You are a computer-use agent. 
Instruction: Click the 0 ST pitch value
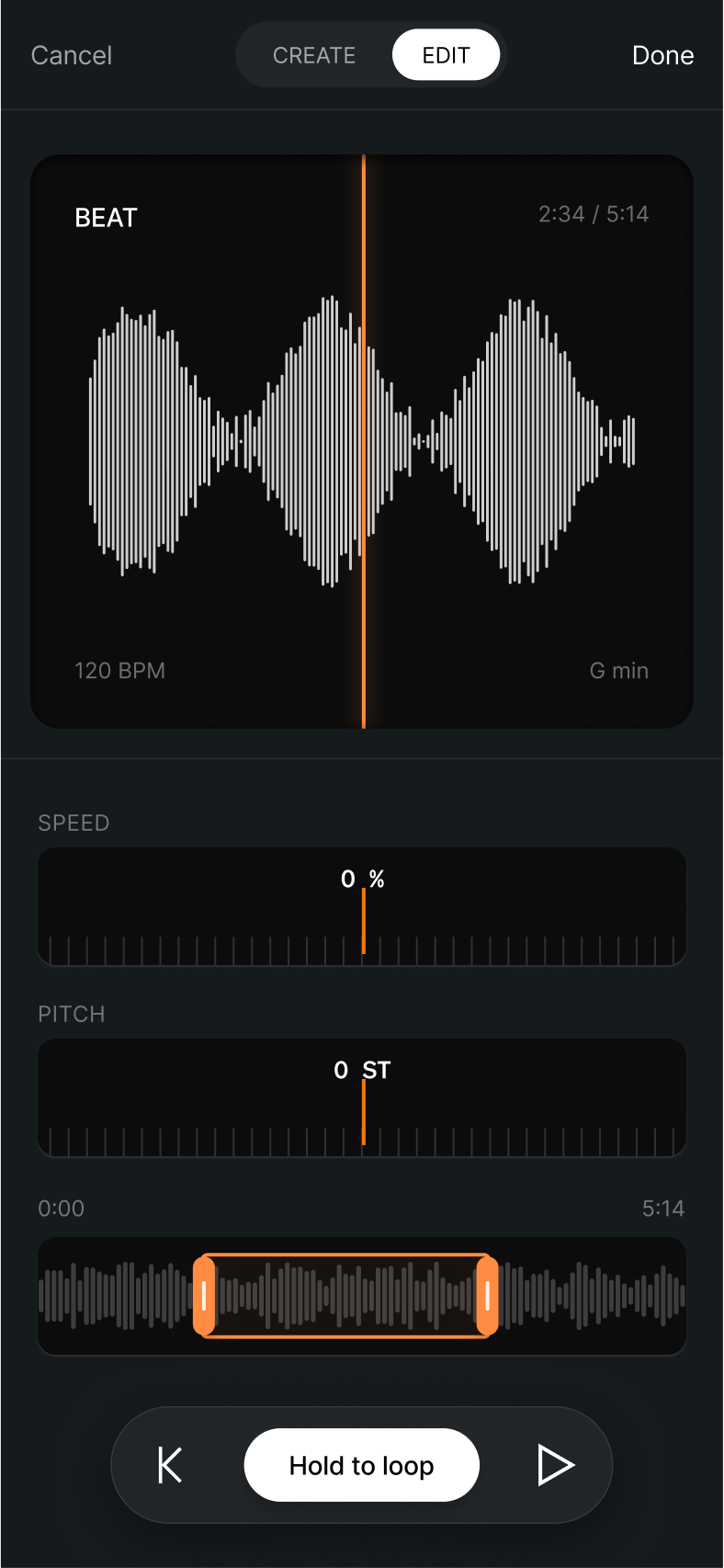pos(361,1070)
